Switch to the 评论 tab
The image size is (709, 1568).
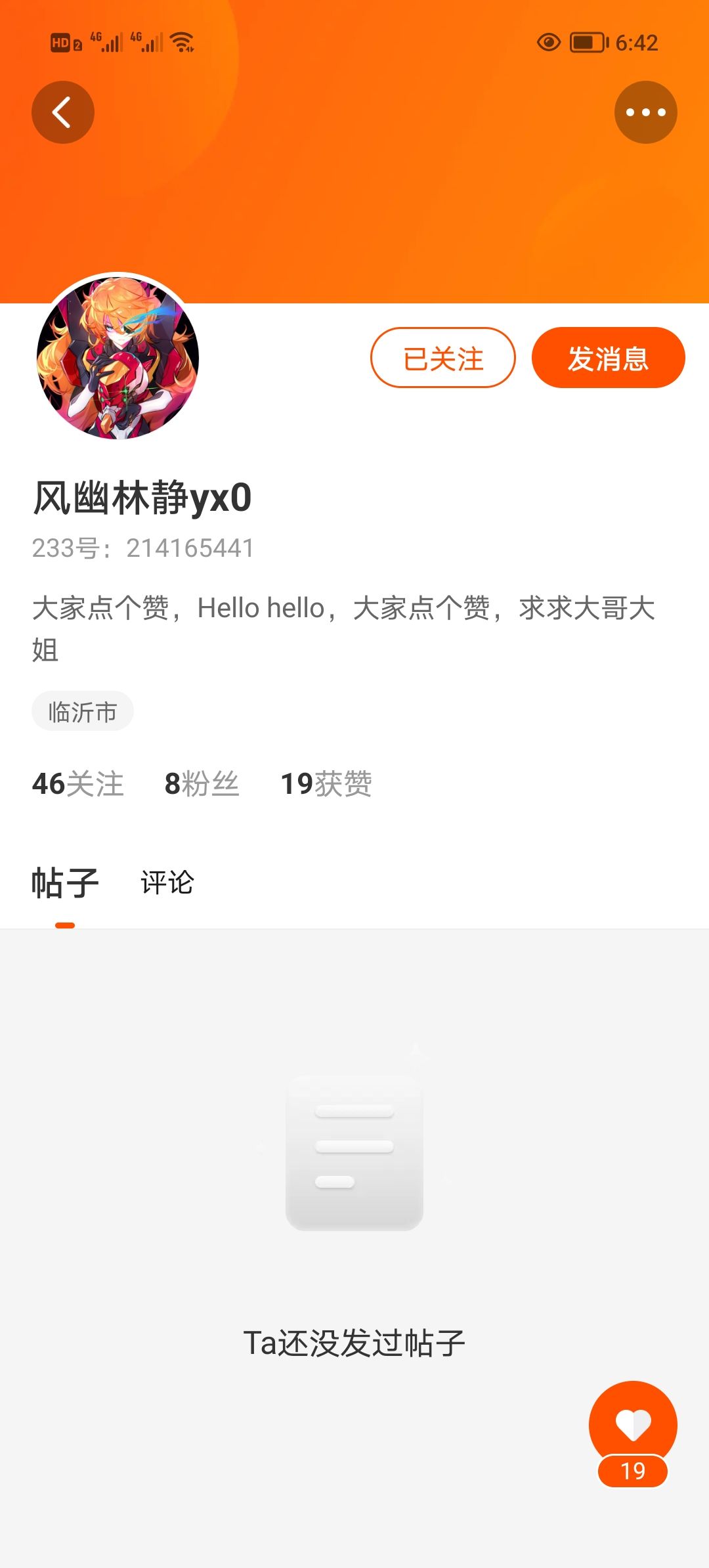click(167, 882)
